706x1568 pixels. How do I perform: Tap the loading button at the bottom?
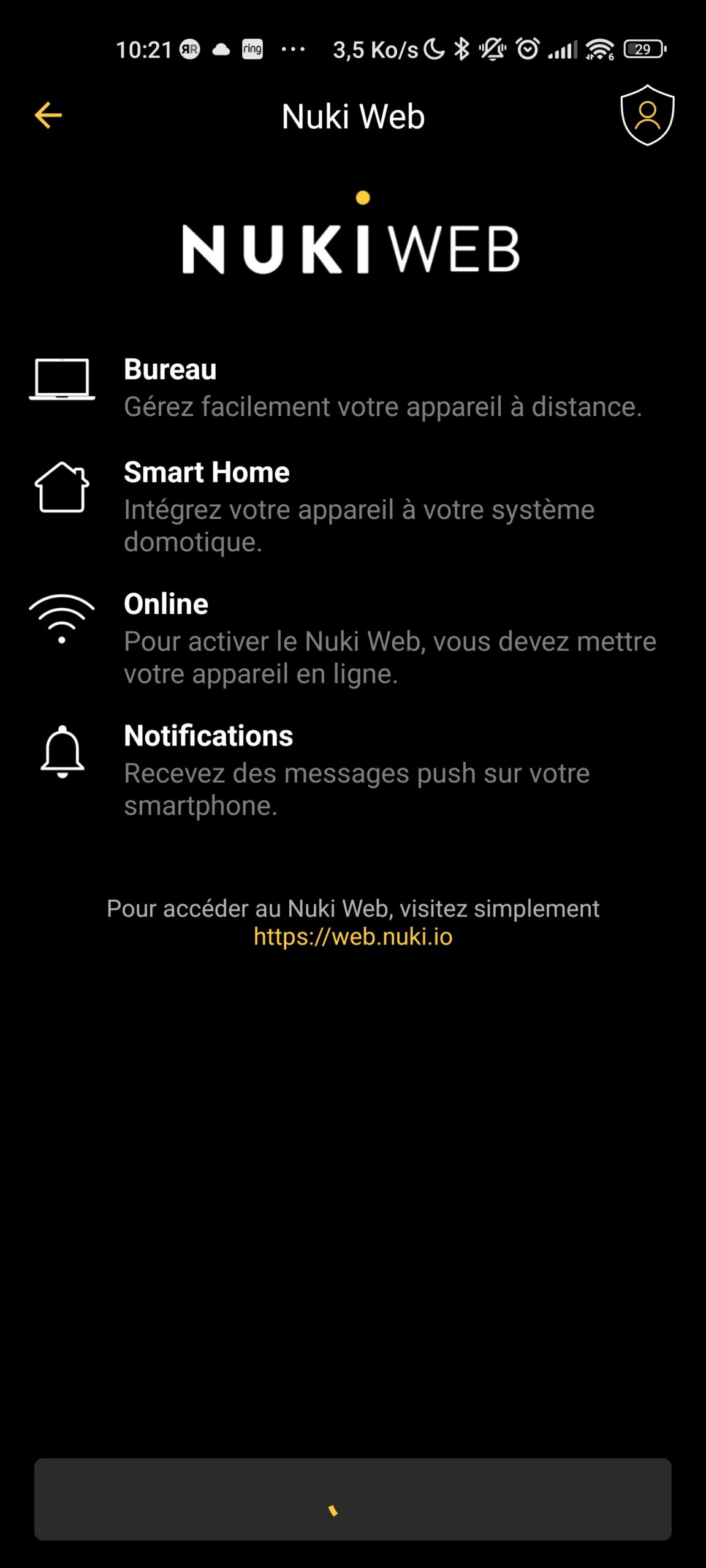point(353,1499)
